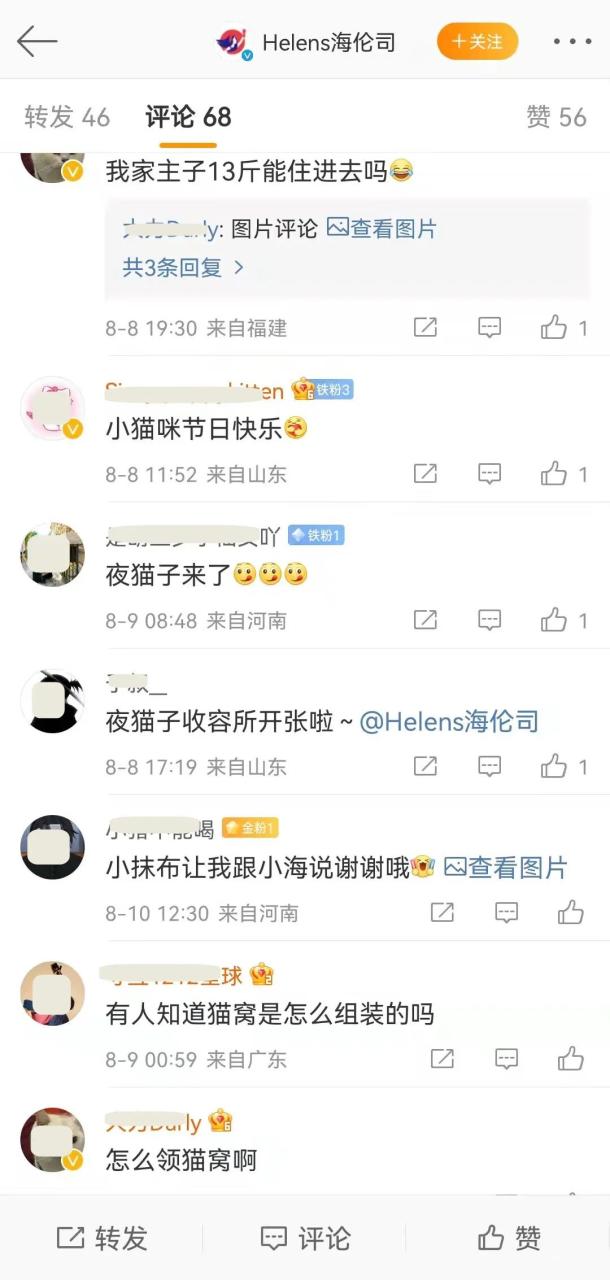Forward the comment 夜猫子收容所开张啦
This screenshot has width=610, height=1280.
point(425,767)
